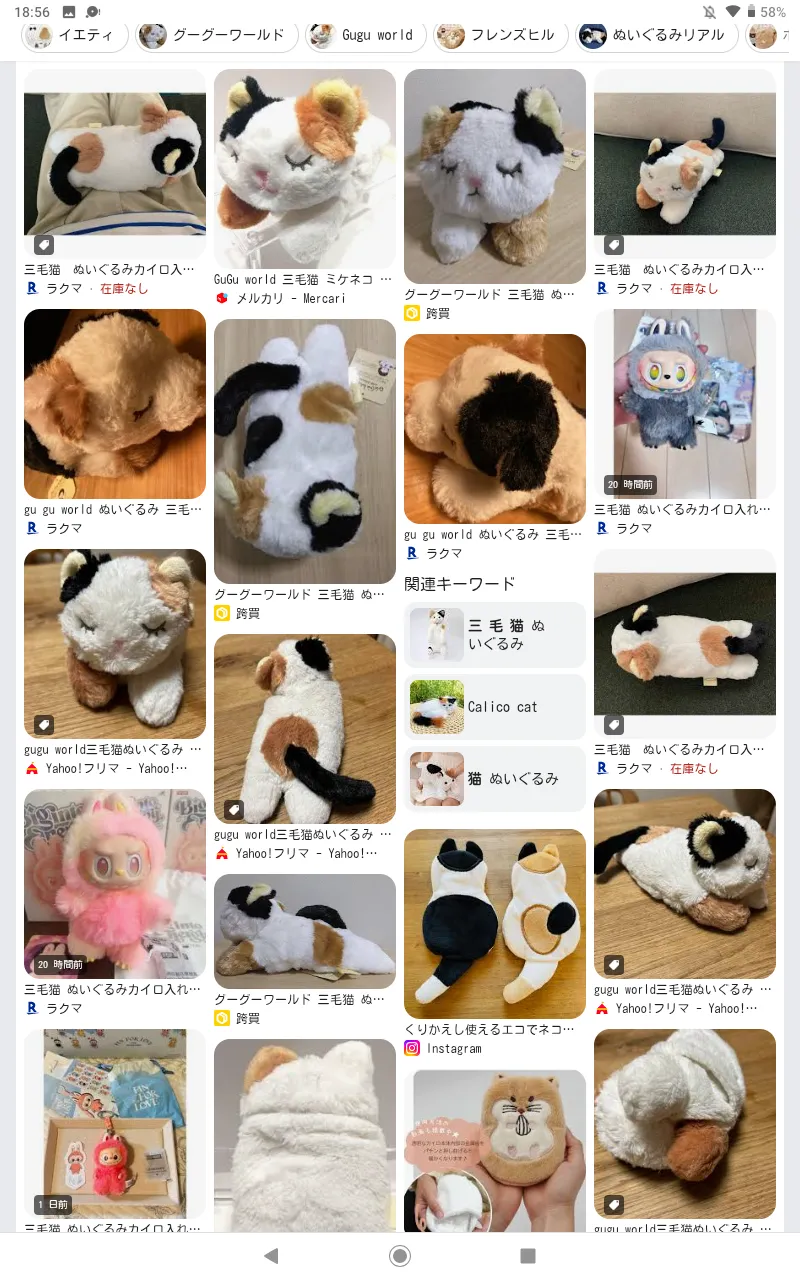Screen dimensions: 800x1280
Task: Open related keyword 猫 ぬいぐるみ
Action: tap(494, 778)
